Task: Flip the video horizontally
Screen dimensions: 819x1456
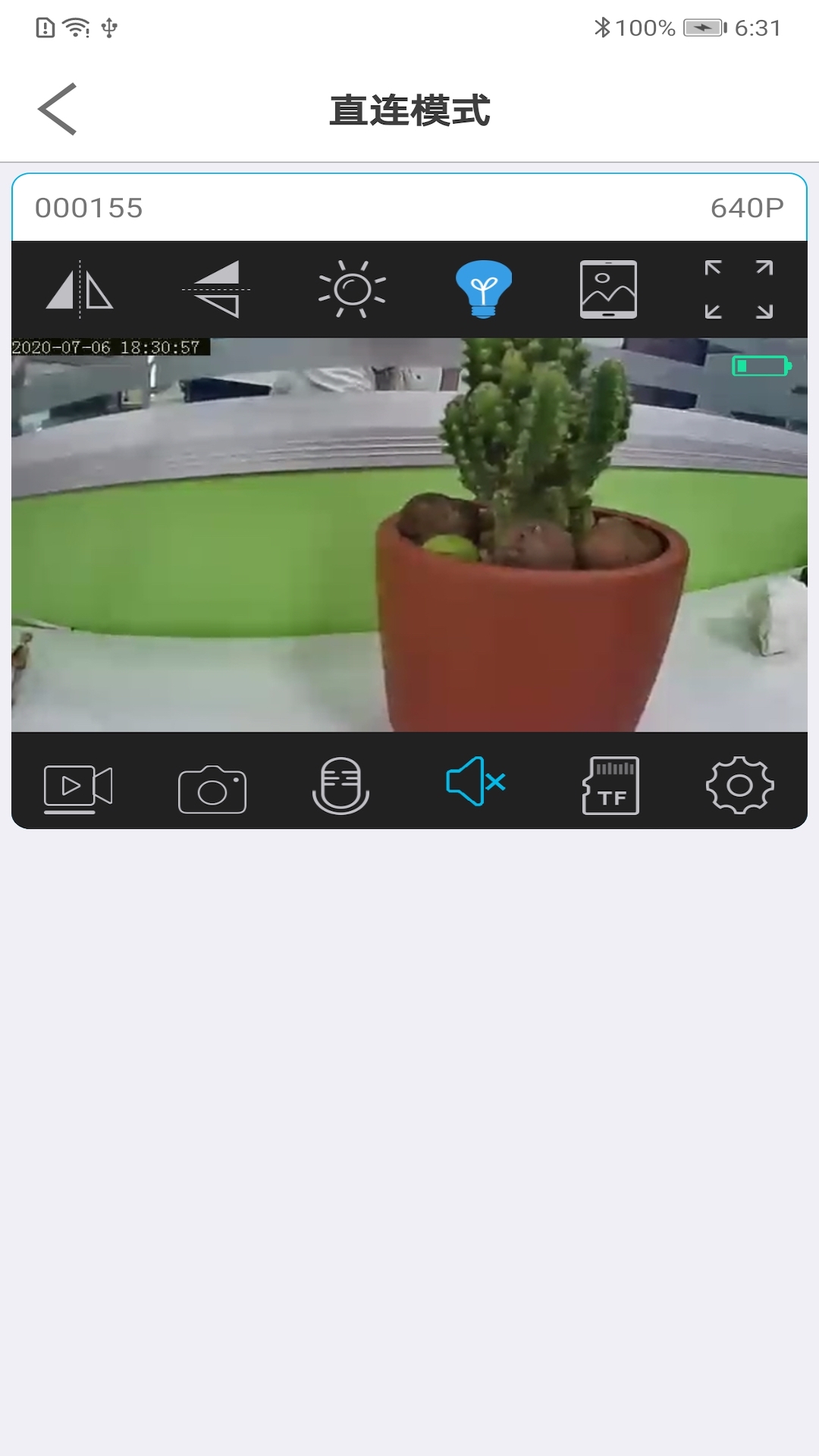Action: tap(80, 290)
